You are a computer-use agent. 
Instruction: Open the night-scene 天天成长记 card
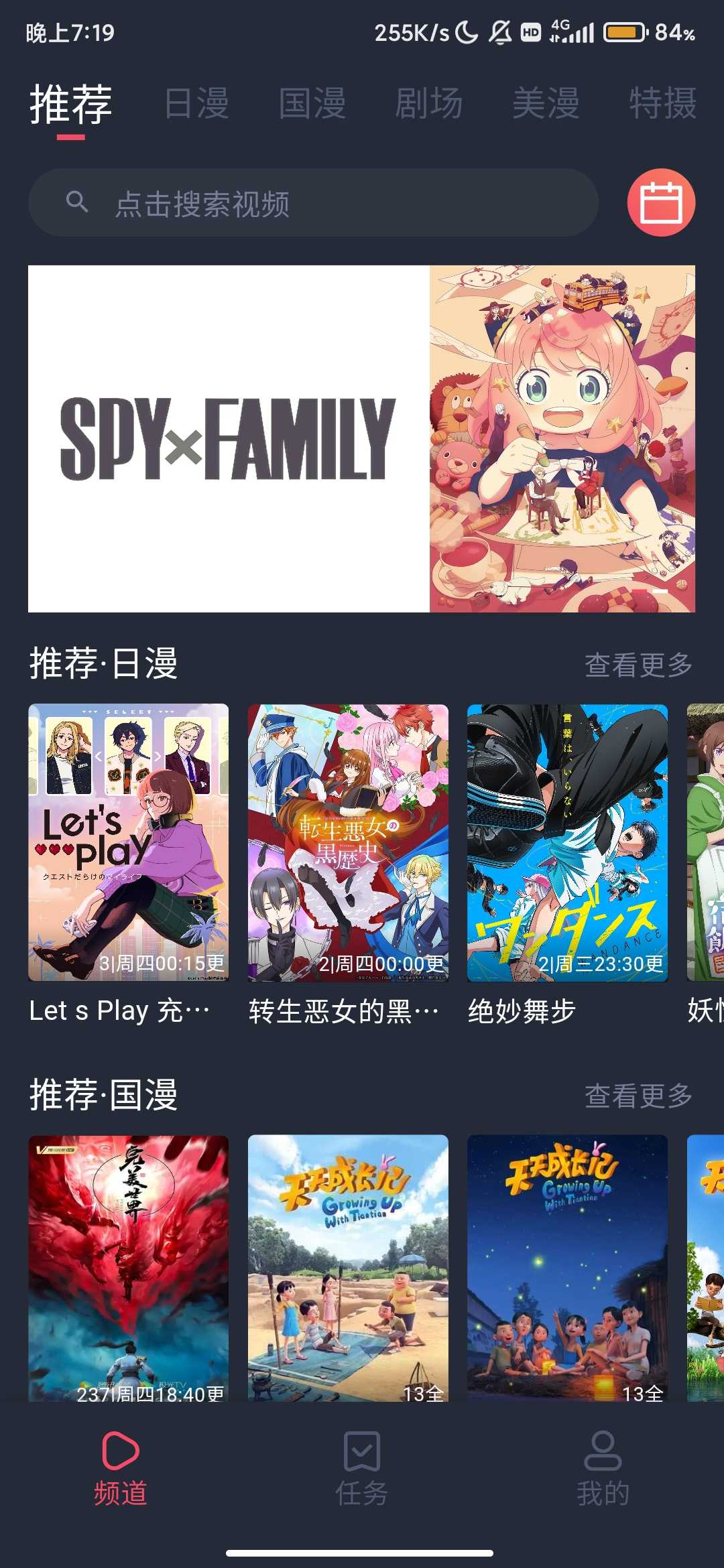[x=567, y=1266]
